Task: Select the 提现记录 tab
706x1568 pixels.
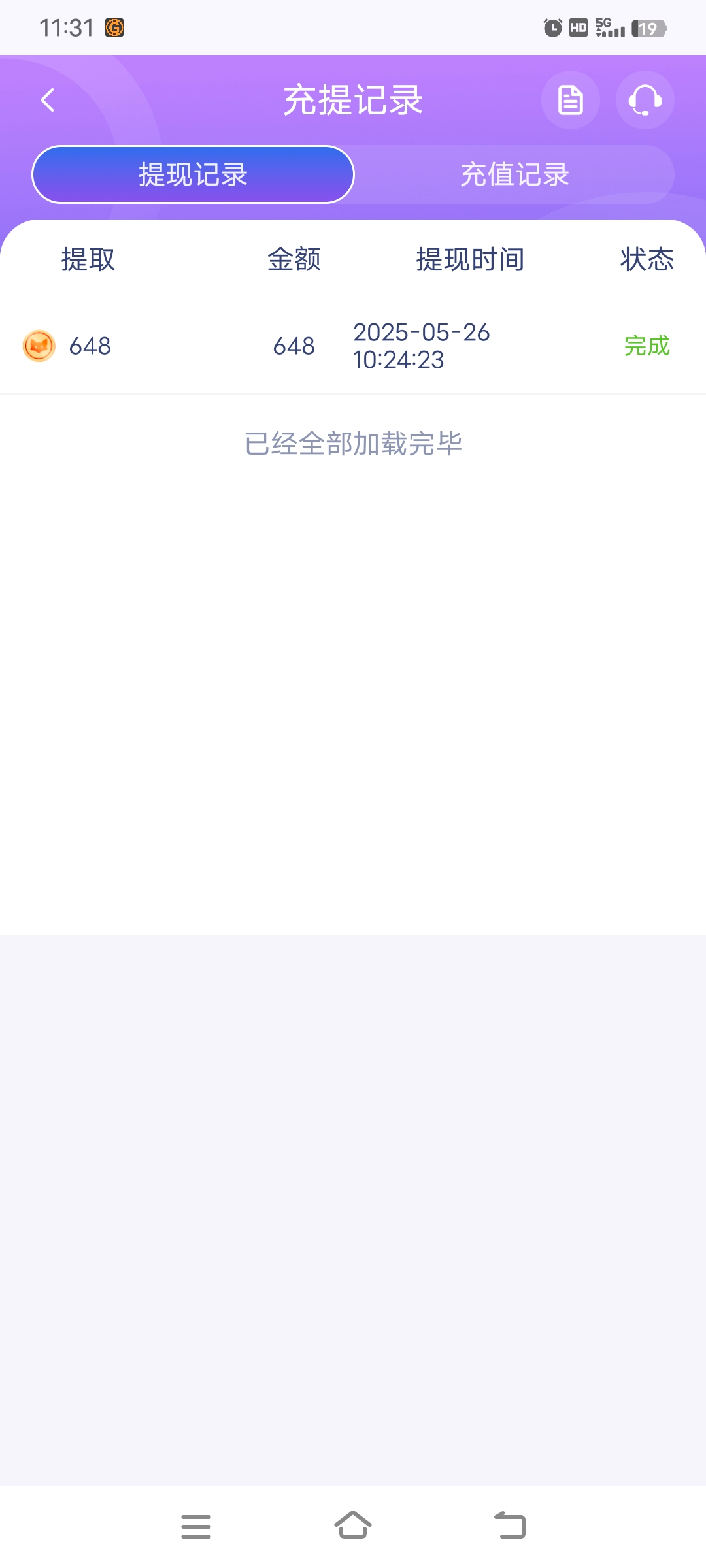Action: (x=193, y=174)
